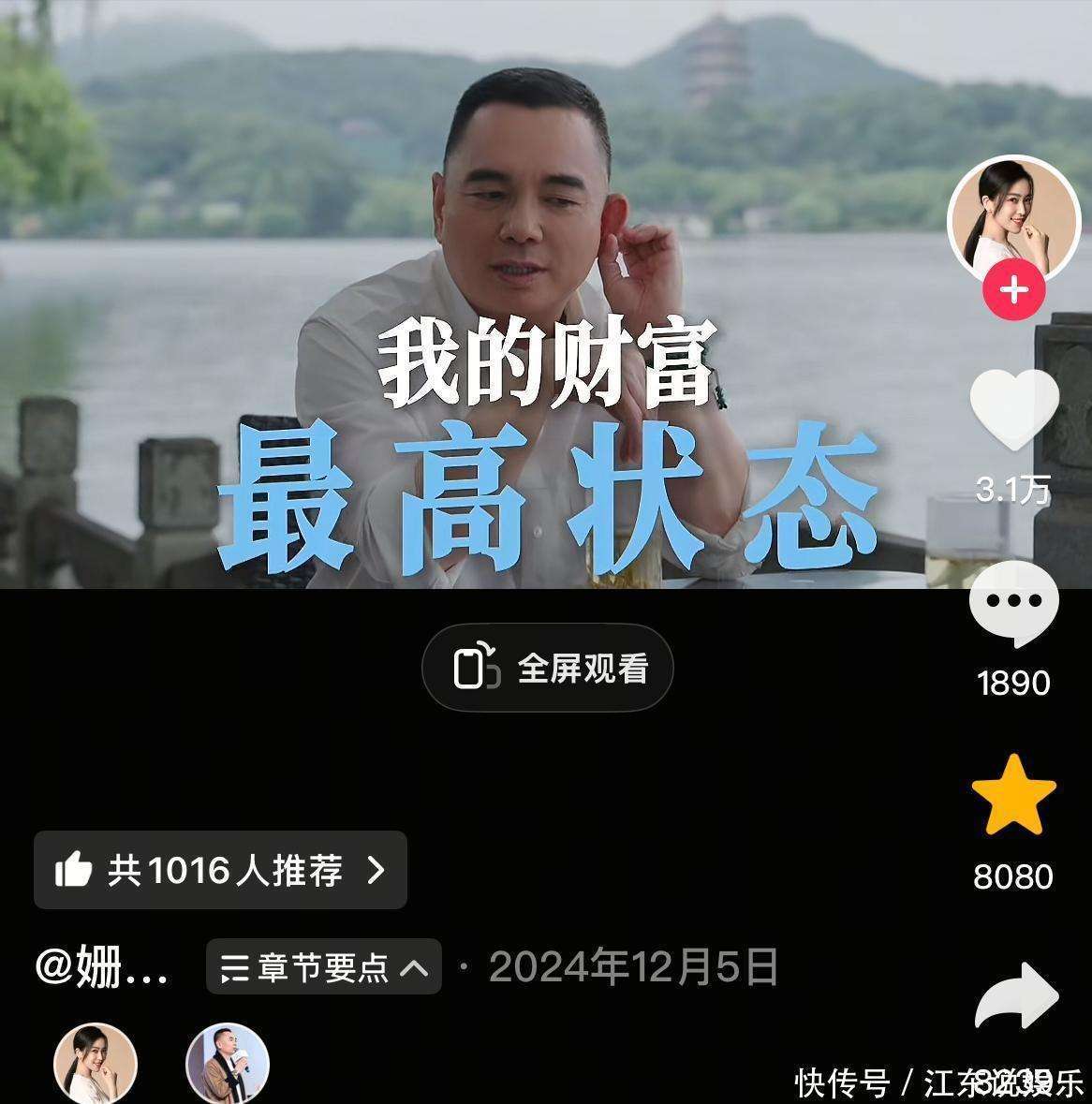This screenshot has width=1092, height=1104.
Task: Expand the 章节要点 chapter highlights
Action: point(324,966)
